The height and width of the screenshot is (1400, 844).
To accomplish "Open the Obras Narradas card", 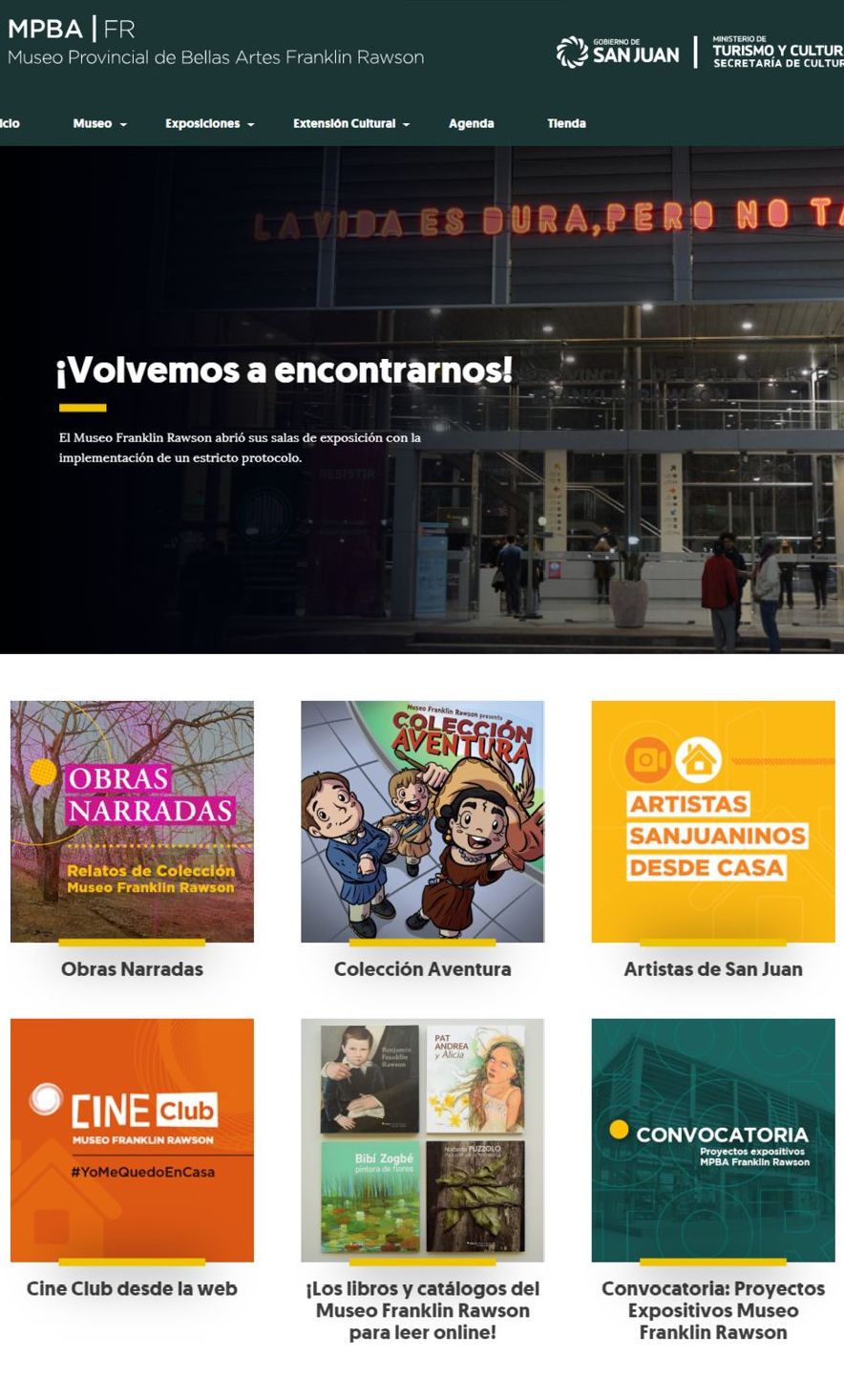I will tap(132, 822).
